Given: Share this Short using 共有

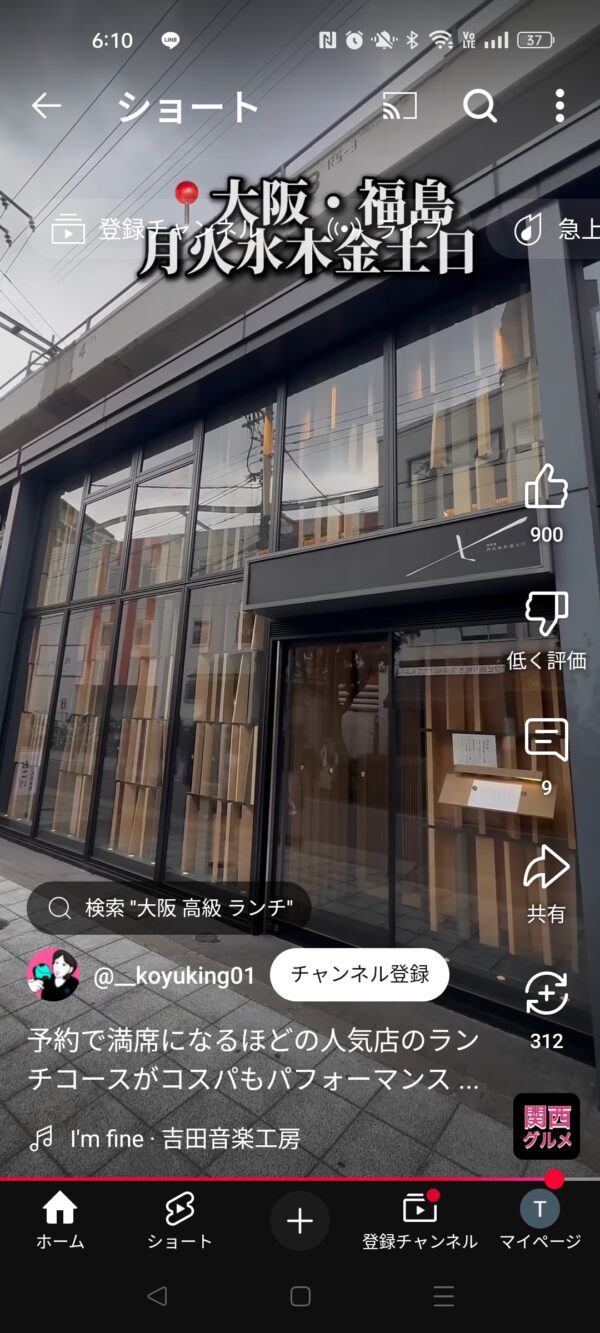Looking at the screenshot, I should (x=546, y=868).
